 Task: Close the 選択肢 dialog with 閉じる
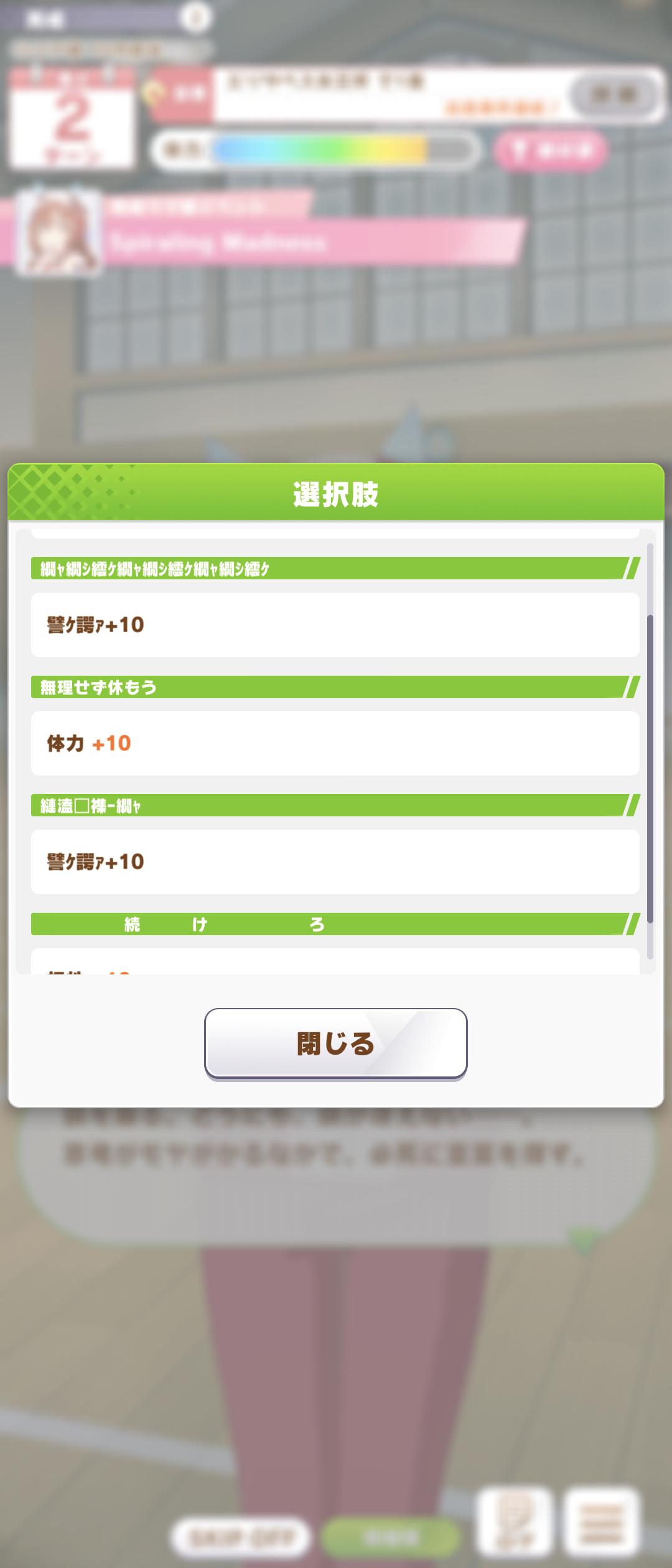[x=335, y=1043]
